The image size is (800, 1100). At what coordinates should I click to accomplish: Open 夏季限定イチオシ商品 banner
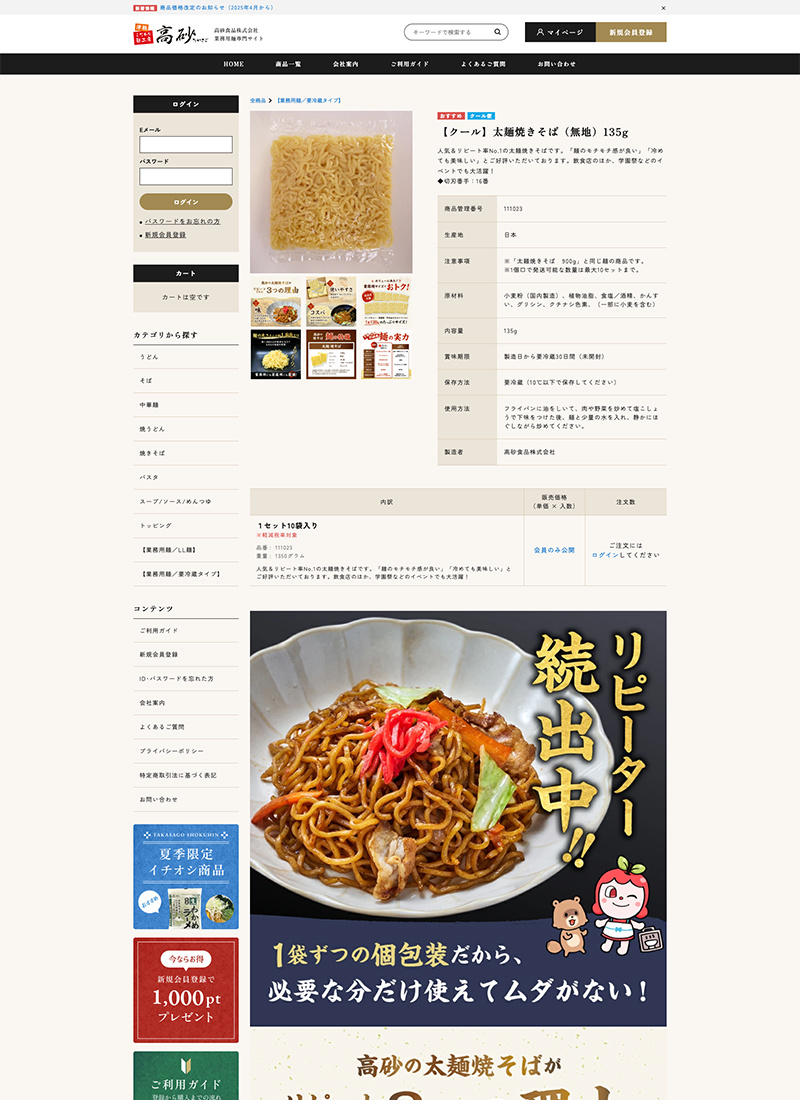(x=186, y=876)
